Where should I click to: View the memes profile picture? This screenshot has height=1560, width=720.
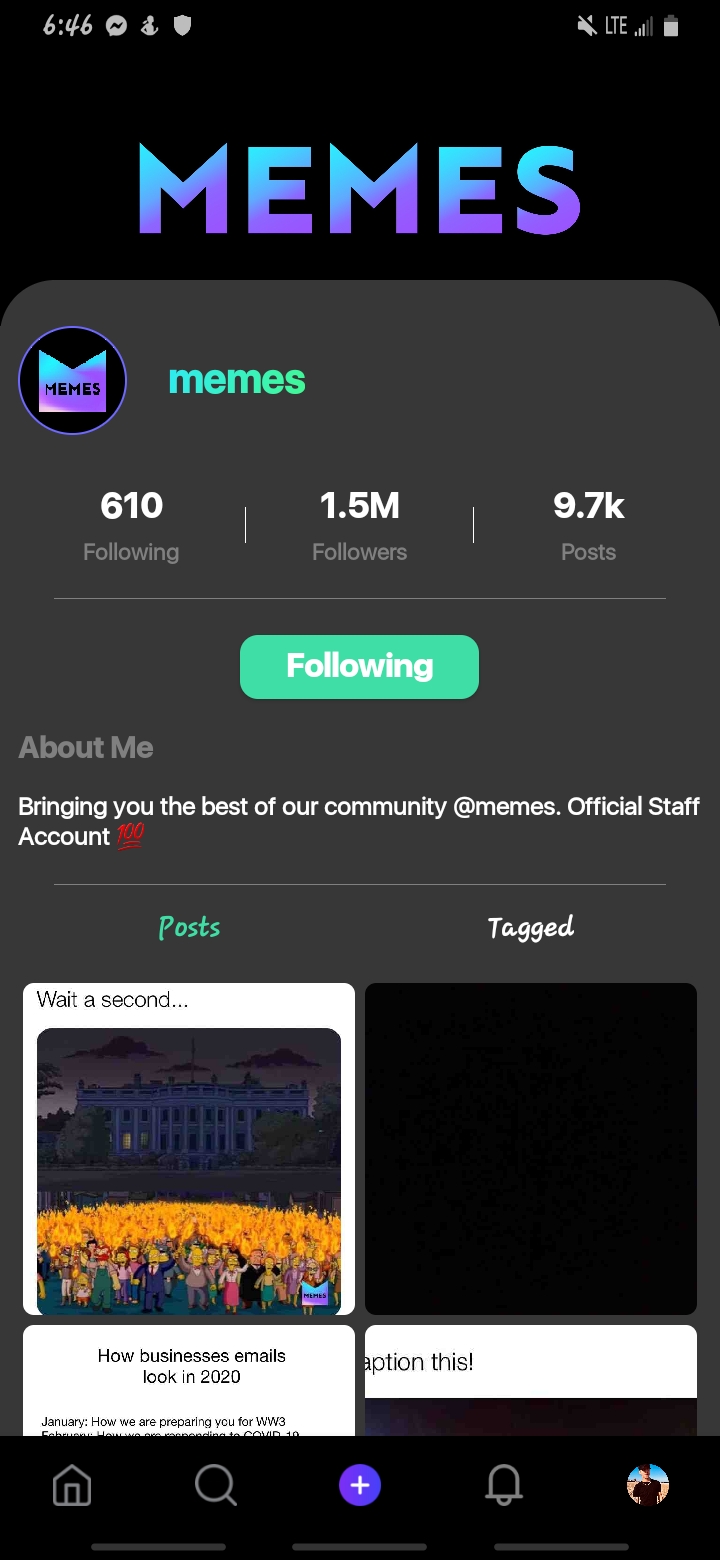point(72,381)
